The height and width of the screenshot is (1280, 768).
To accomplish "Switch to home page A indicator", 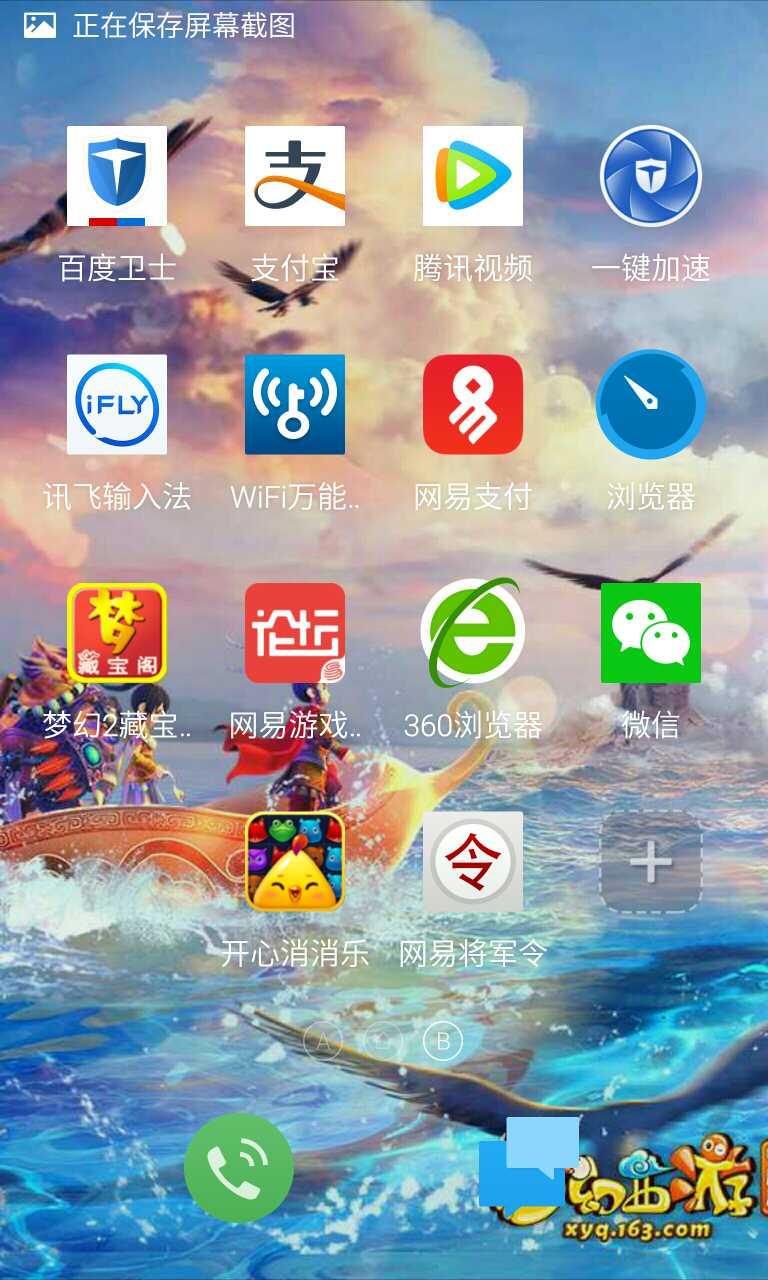I will (x=323, y=1042).
